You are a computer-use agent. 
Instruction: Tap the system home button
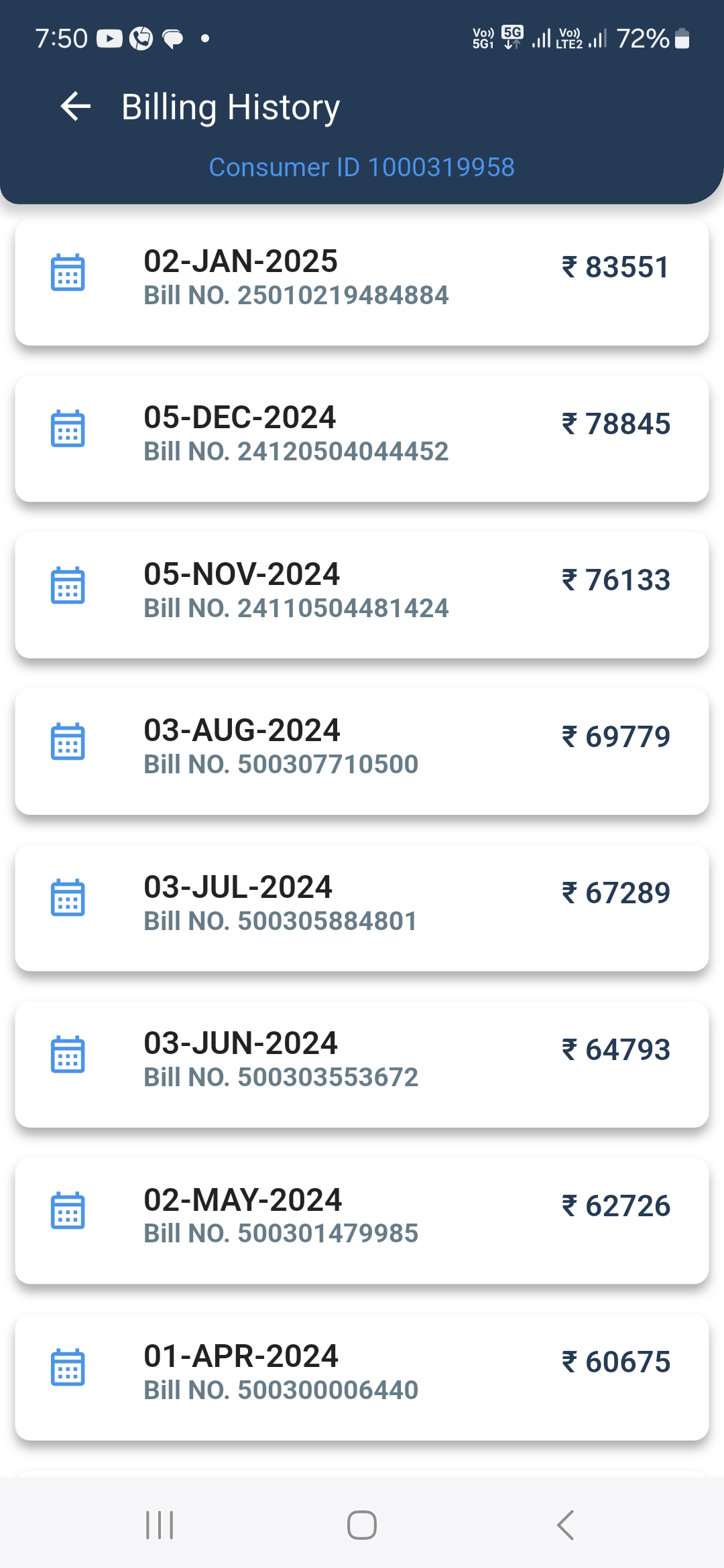362,1525
